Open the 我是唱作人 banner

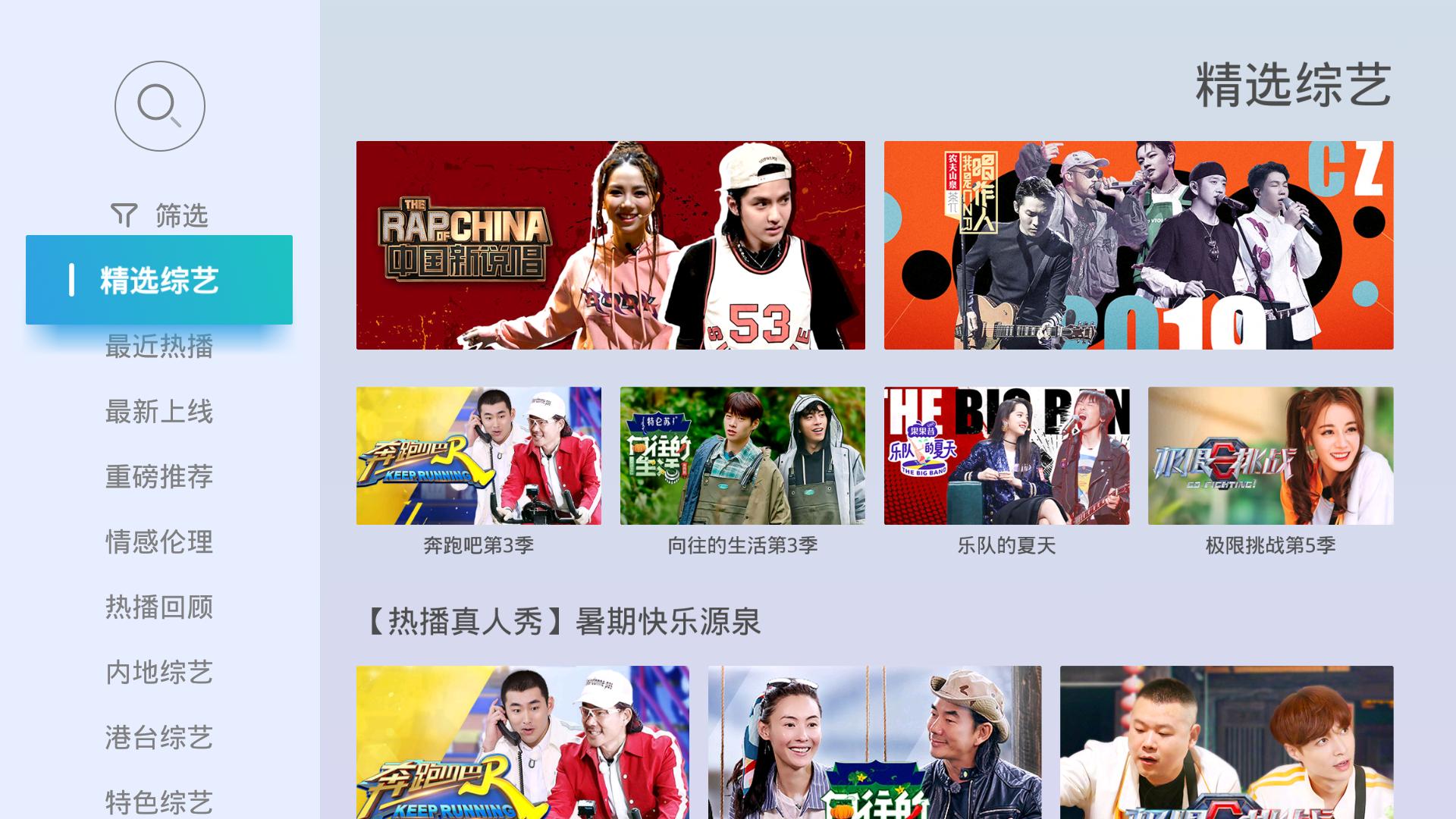(x=1138, y=245)
